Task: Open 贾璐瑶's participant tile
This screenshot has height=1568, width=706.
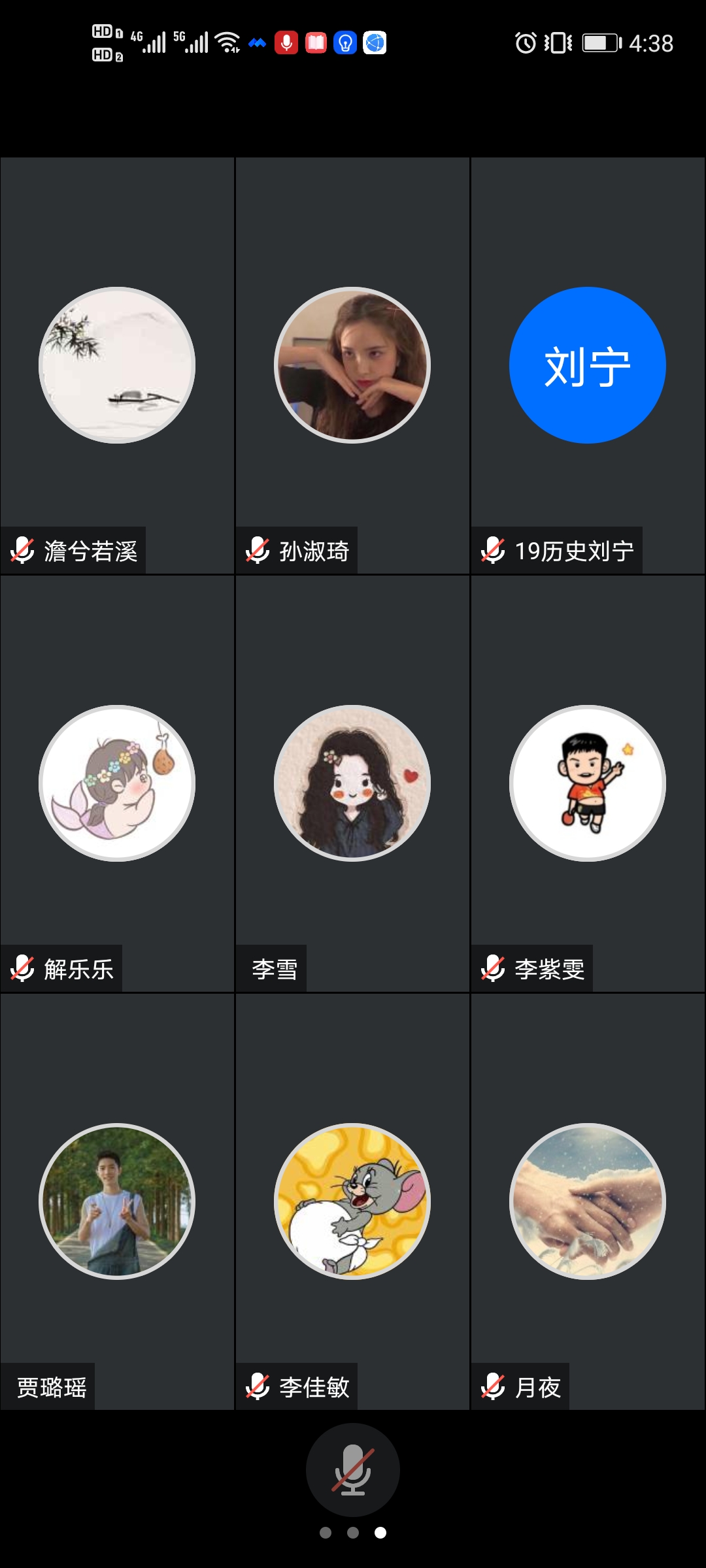Action: (x=117, y=1201)
